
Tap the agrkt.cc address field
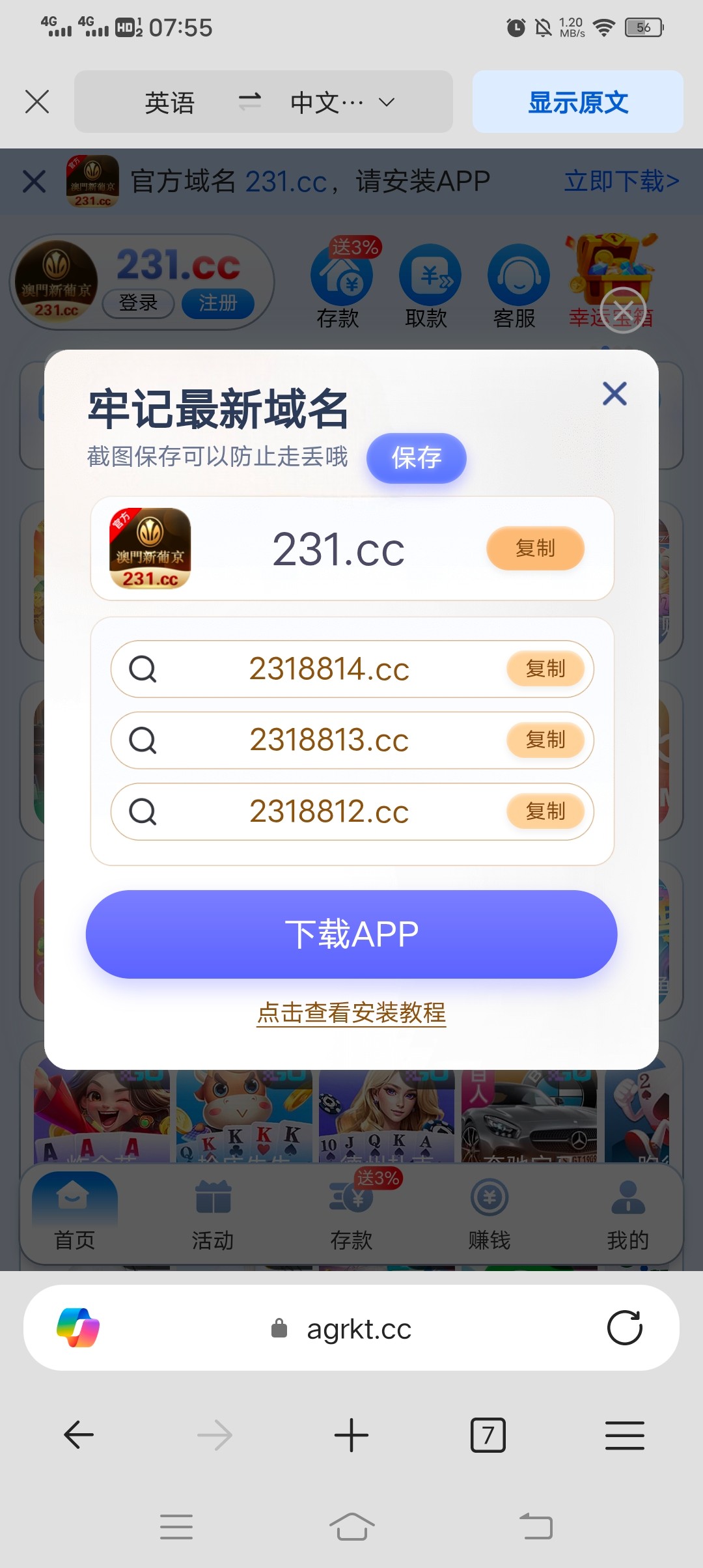[x=358, y=1328]
